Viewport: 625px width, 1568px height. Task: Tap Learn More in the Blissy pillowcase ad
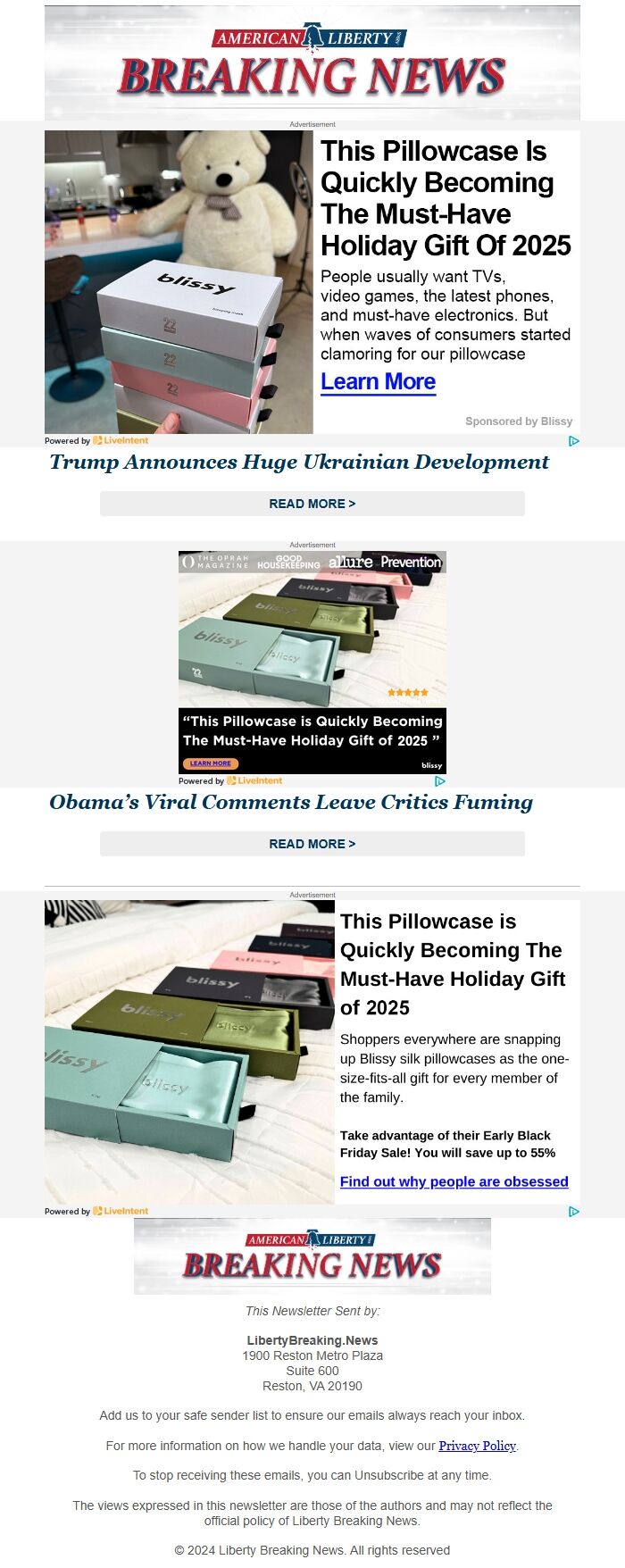pyautogui.click(x=378, y=382)
